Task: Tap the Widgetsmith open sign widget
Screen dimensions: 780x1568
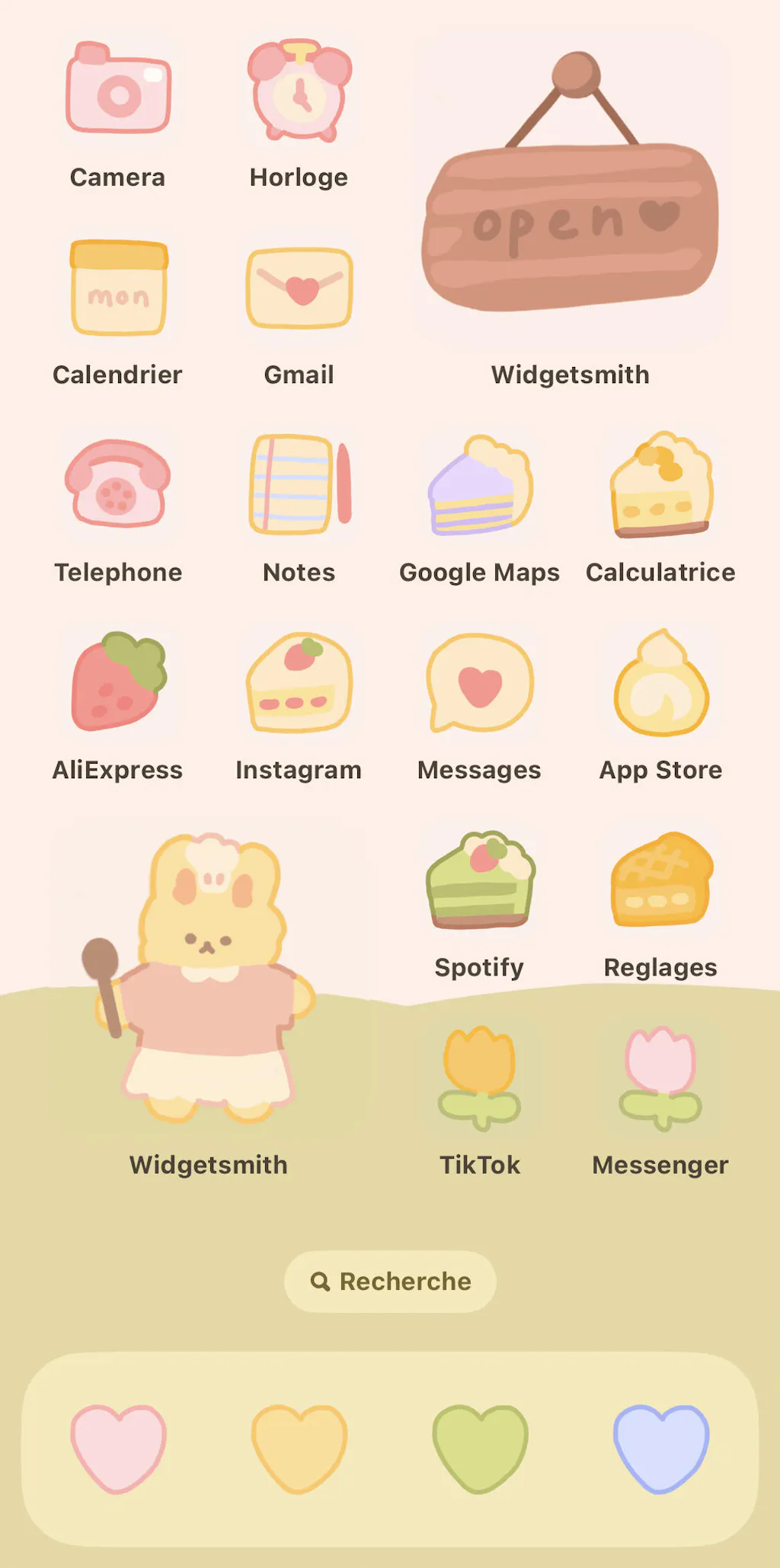Action: tap(571, 189)
